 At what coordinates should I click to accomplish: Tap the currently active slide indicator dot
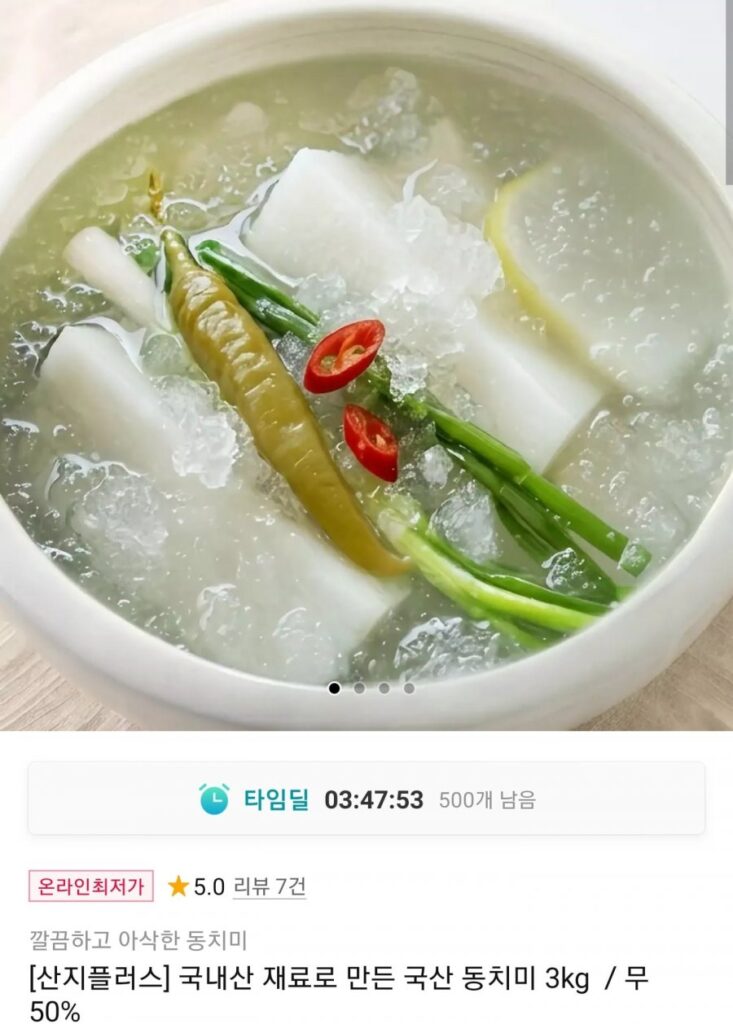click(333, 688)
